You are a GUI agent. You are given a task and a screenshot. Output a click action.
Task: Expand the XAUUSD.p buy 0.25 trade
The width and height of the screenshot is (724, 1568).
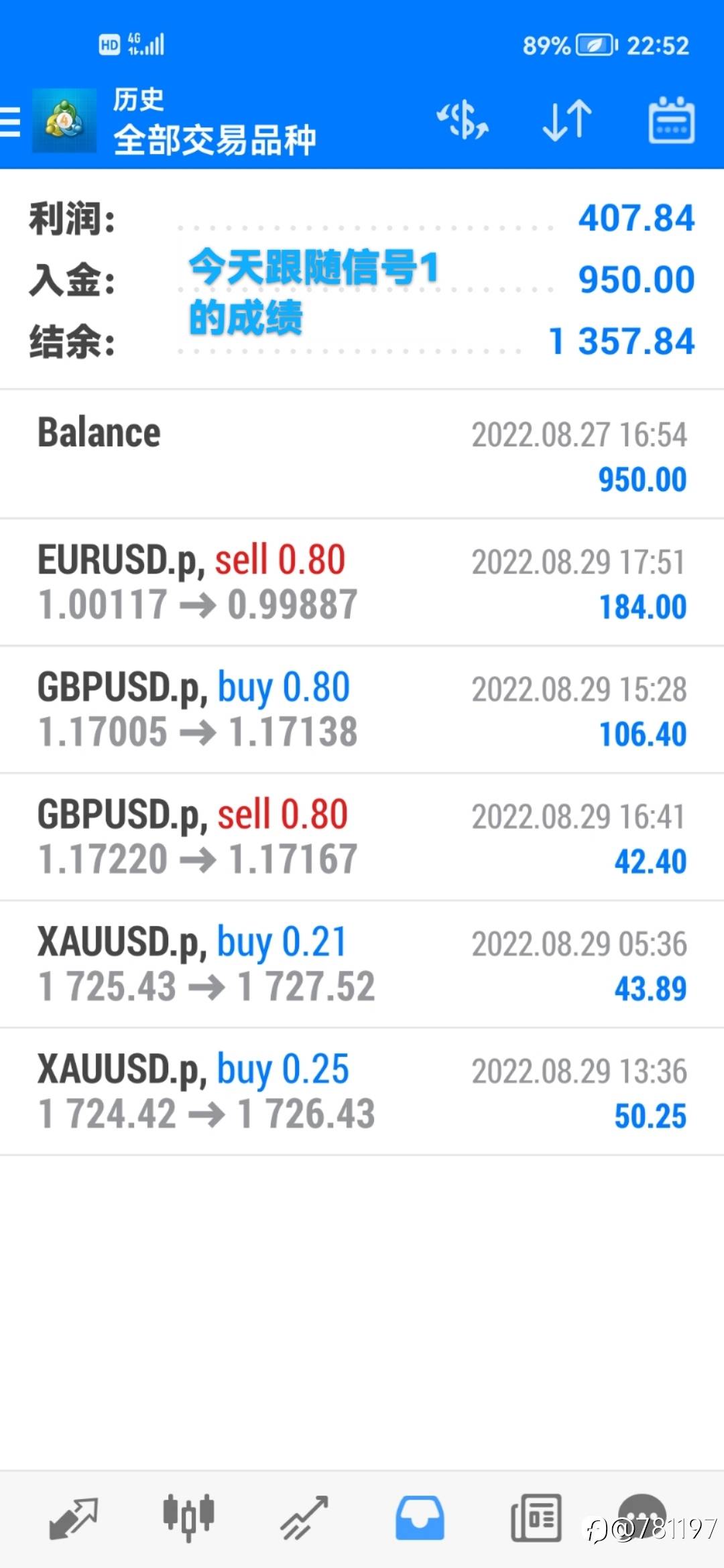(x=362, y=1091)
